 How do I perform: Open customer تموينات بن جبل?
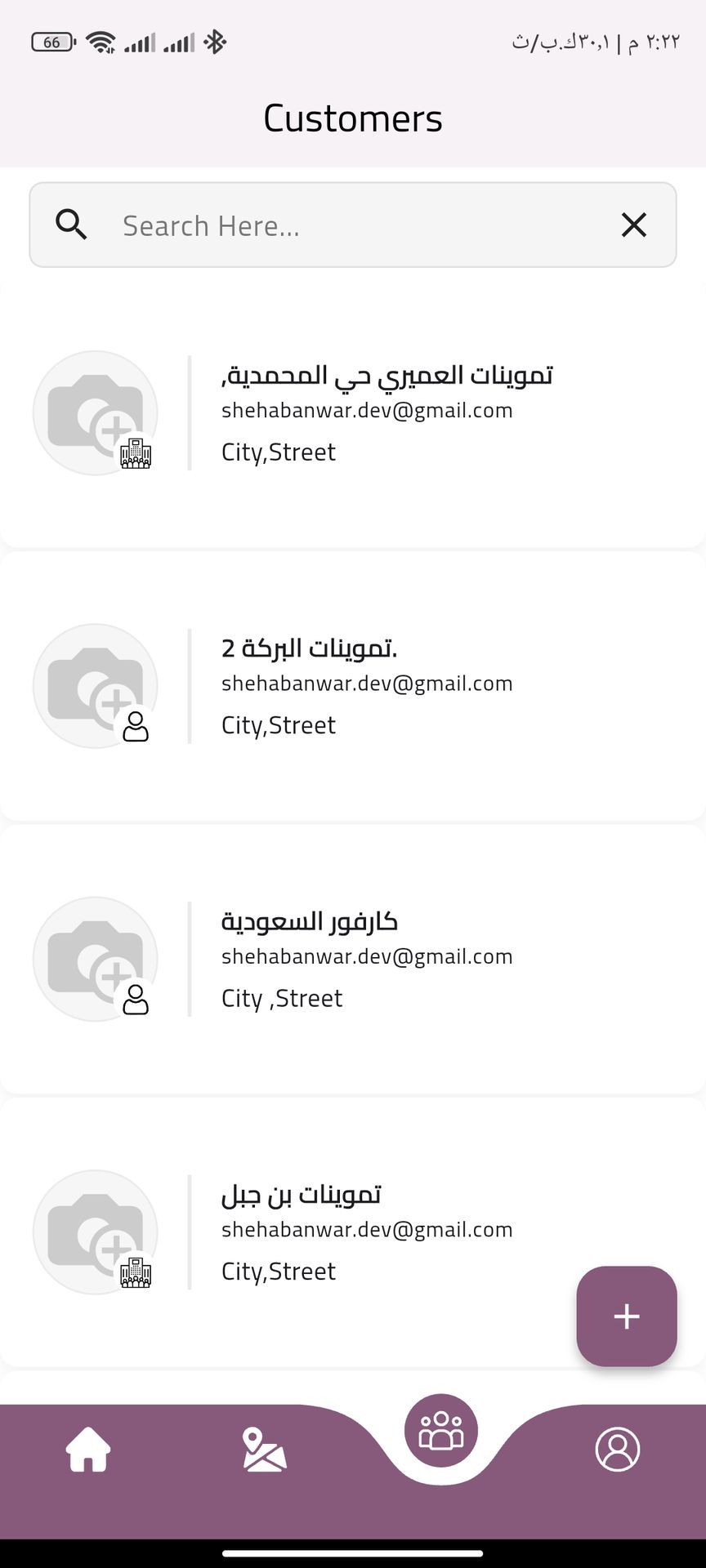[x=353, y=1232]
